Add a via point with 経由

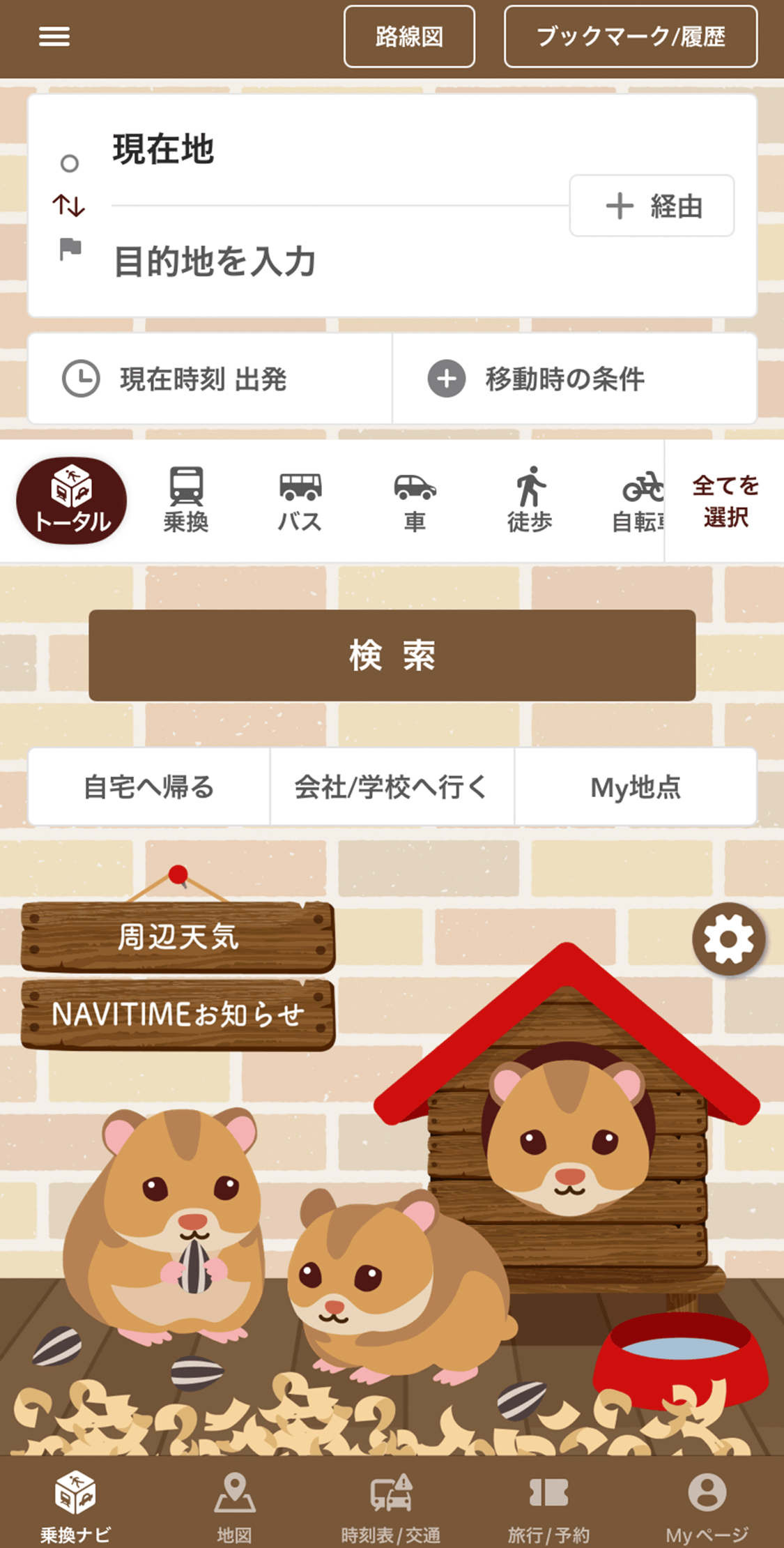coord(652,206)
